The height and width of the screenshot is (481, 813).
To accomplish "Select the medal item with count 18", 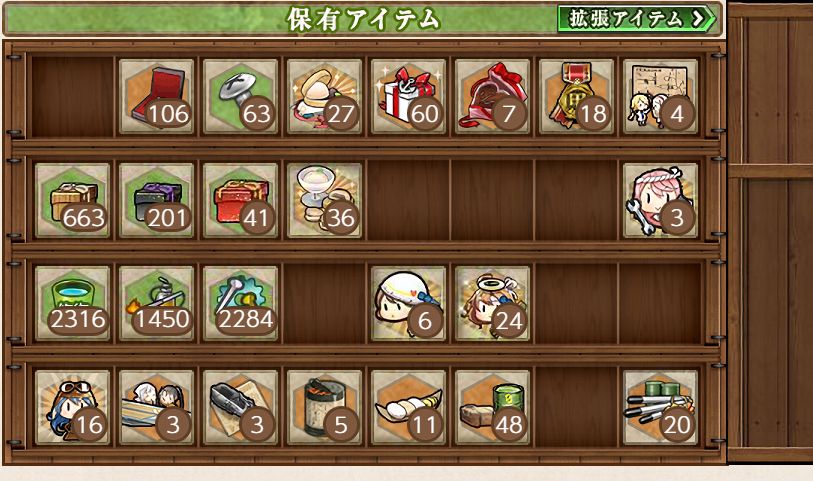I will [576, 96].
